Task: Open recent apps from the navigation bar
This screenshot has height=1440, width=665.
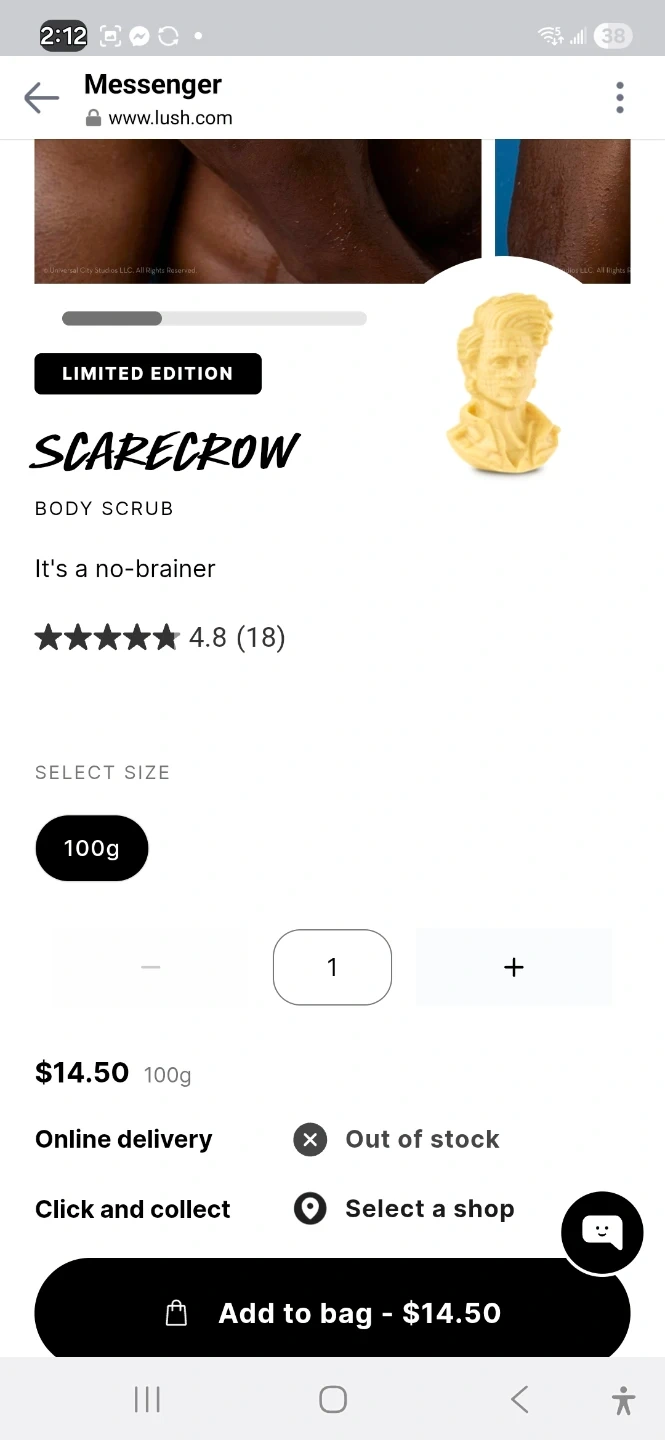Action: (147, 1399)
